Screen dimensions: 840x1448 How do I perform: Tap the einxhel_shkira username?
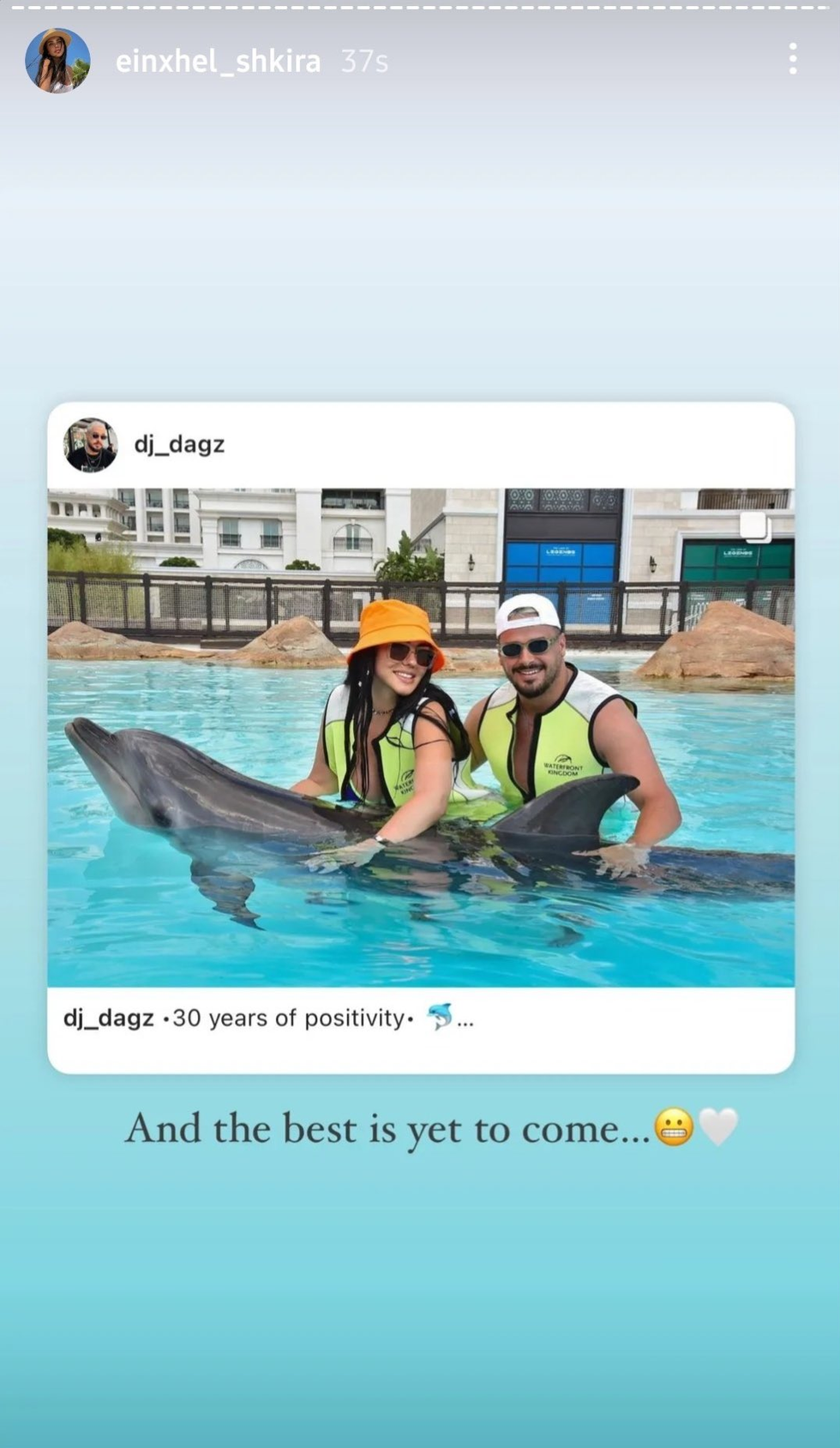point(218,62)
